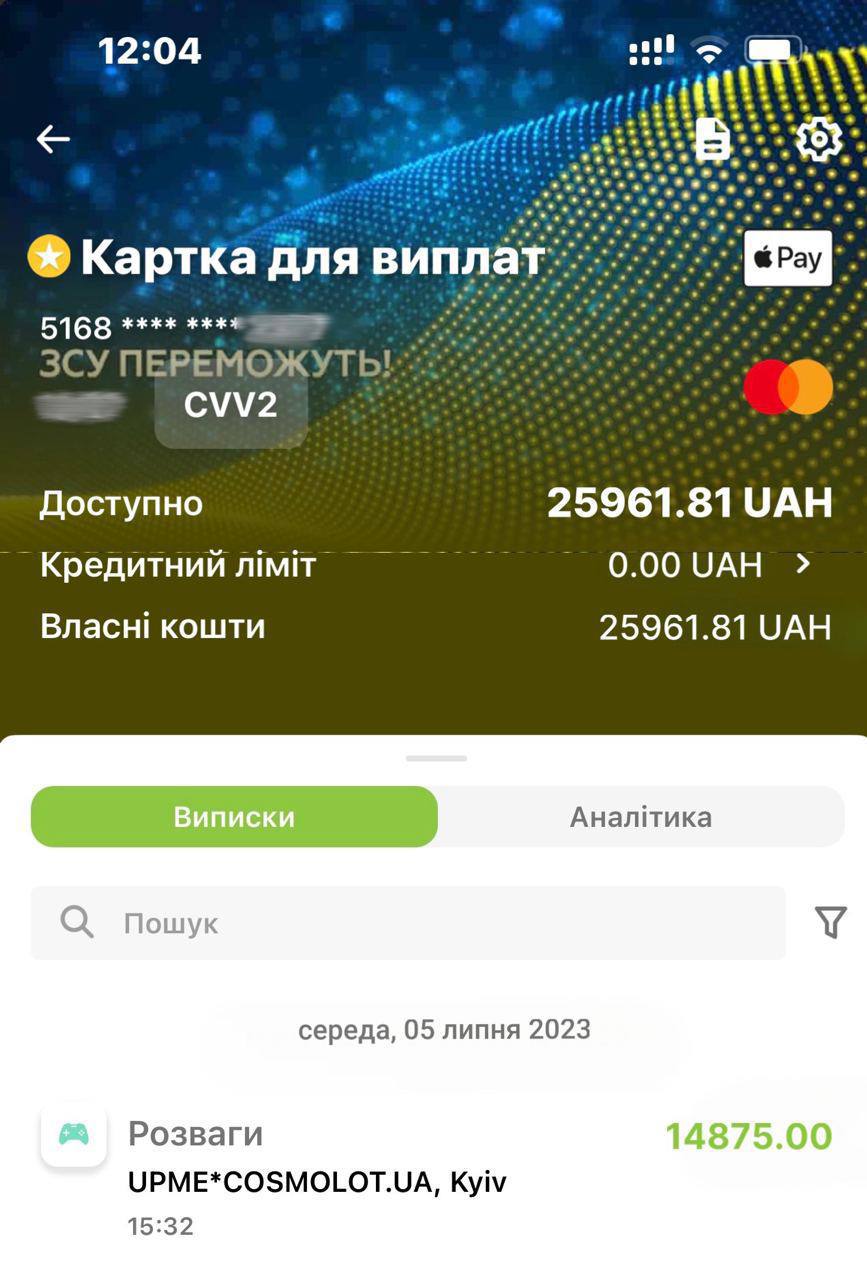The height and width of the screenshot is (1280, 867).
Task: Switch to the Виписки tab
Action: click(235, 817)
